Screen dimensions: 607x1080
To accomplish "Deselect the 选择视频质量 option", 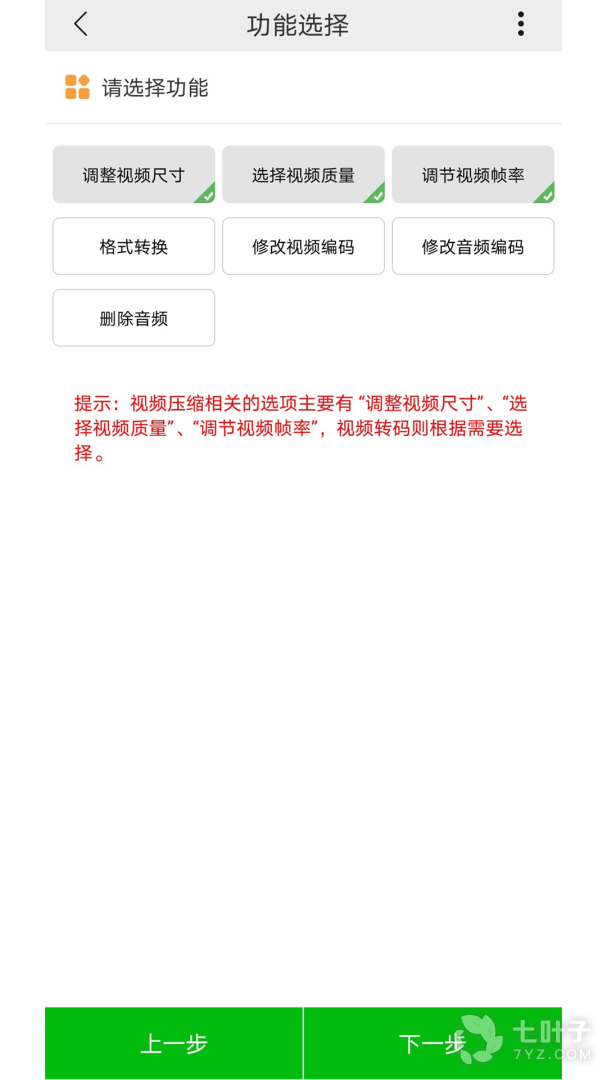I will pyautogui.click(x=303, y=175).
